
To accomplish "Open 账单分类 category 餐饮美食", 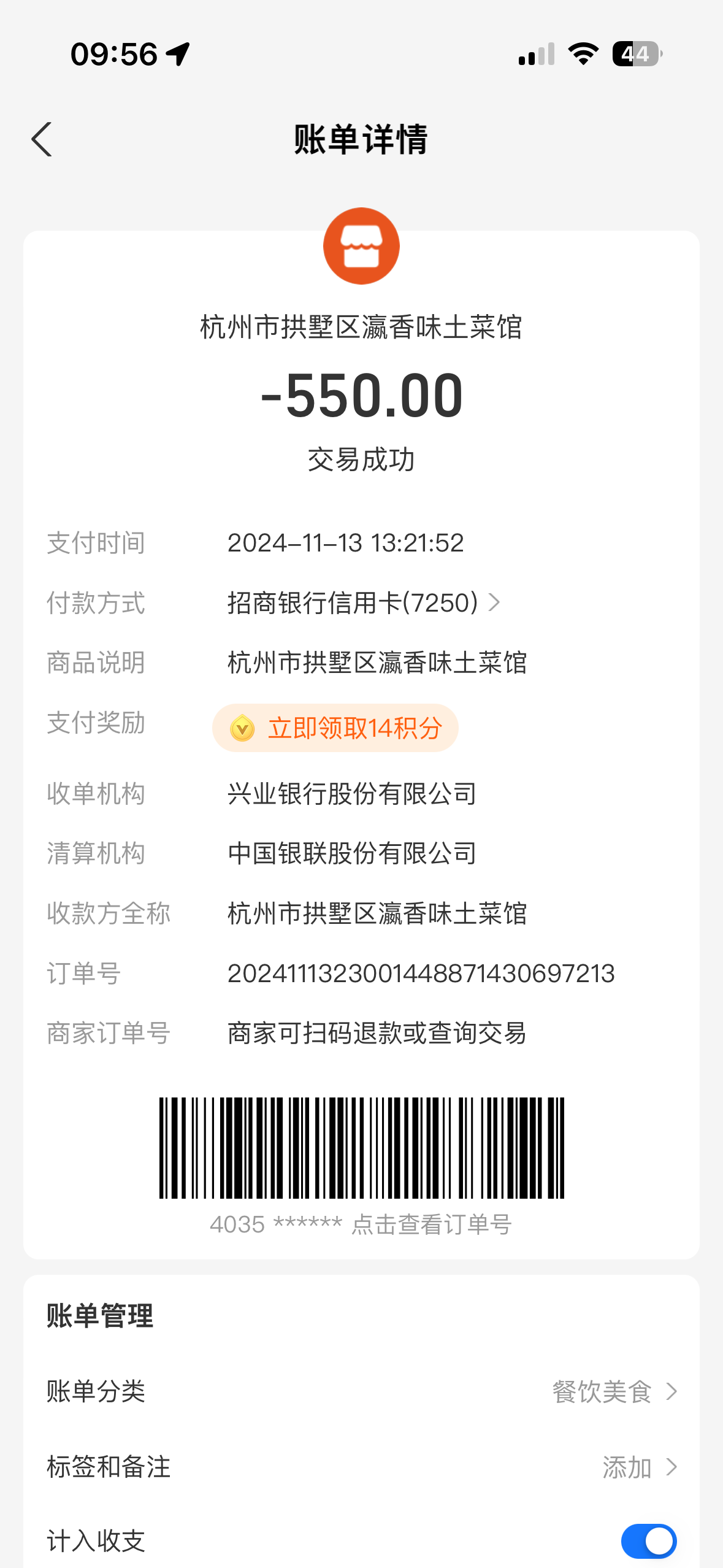I will (x=613, y=1392).
